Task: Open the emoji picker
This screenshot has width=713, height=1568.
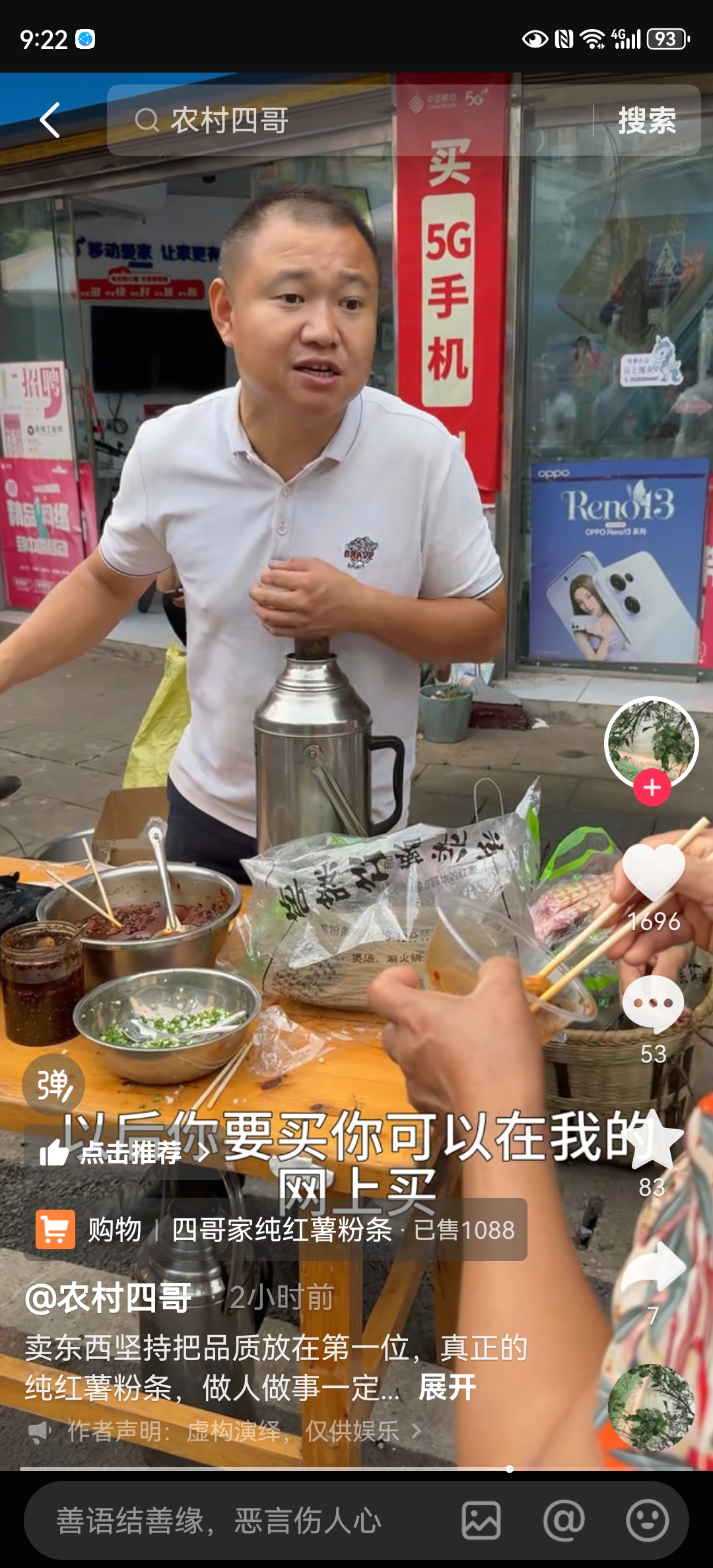Action: coord(647,1520)
